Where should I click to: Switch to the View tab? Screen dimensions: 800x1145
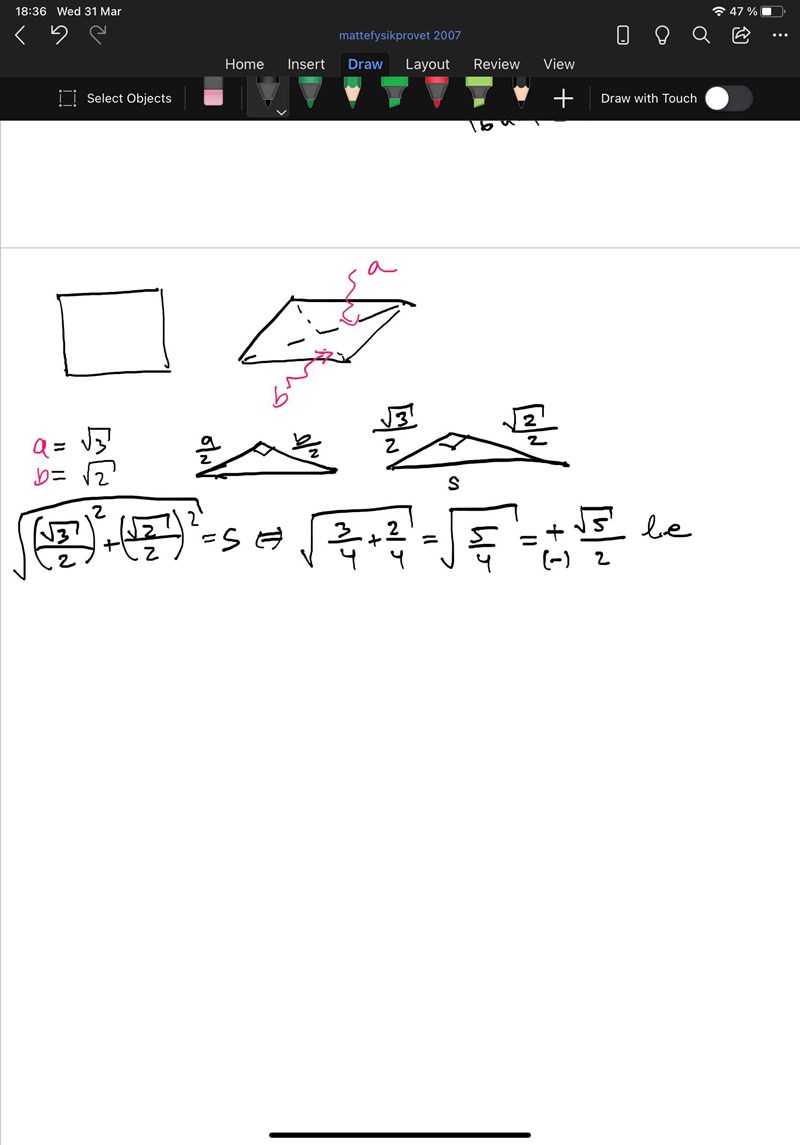(558, 64)
